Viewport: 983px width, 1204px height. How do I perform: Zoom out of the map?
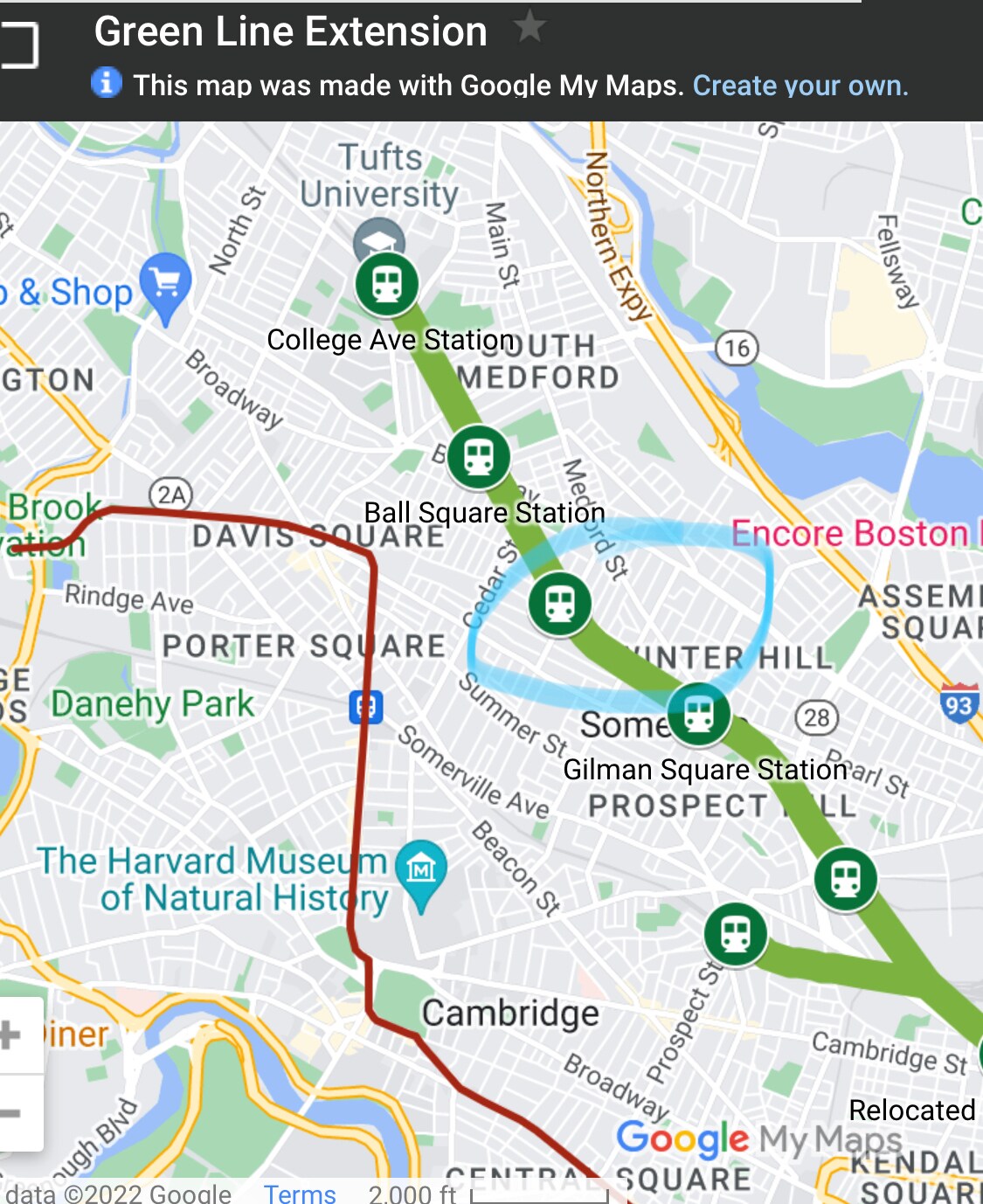pyautogui.click(x=12, y=1112)
